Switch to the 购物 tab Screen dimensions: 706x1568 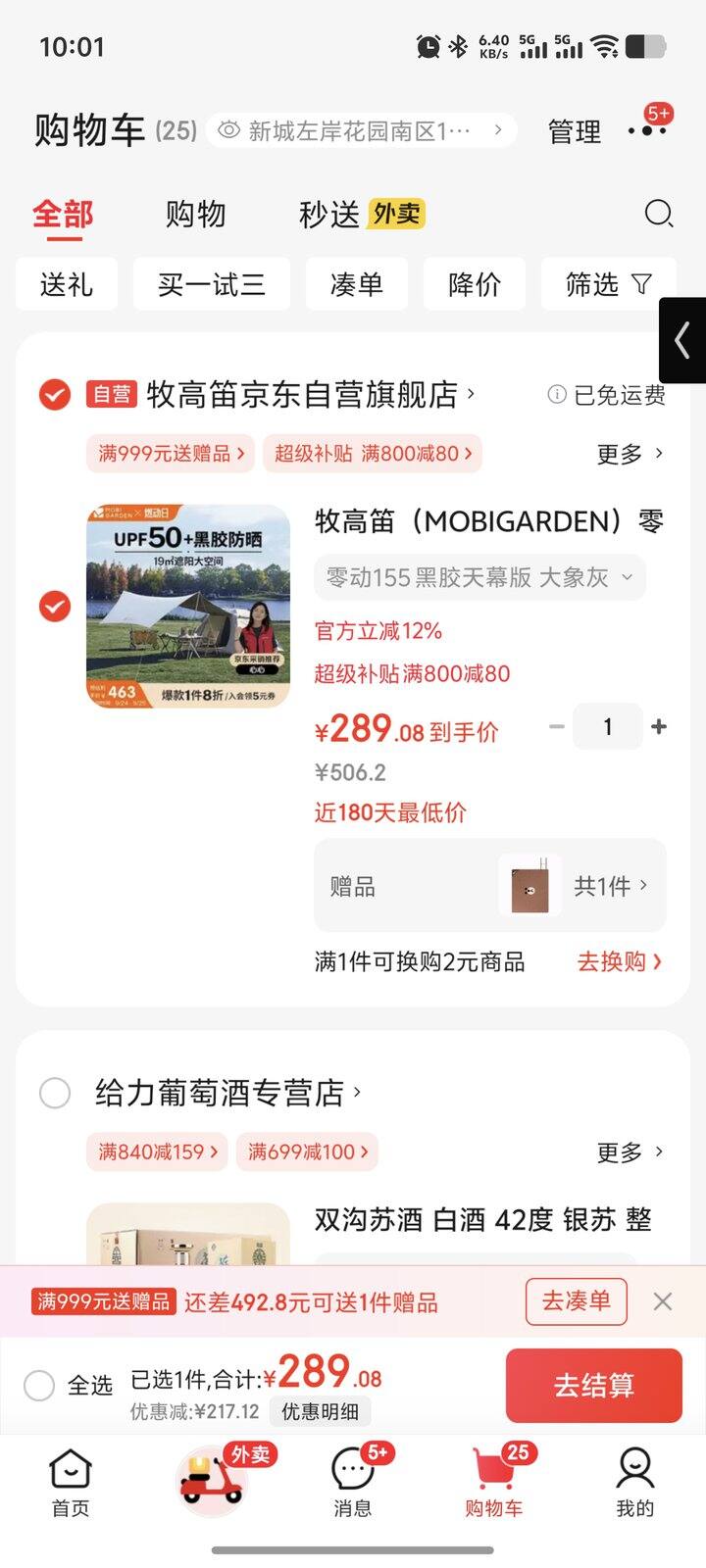(195, 214)
